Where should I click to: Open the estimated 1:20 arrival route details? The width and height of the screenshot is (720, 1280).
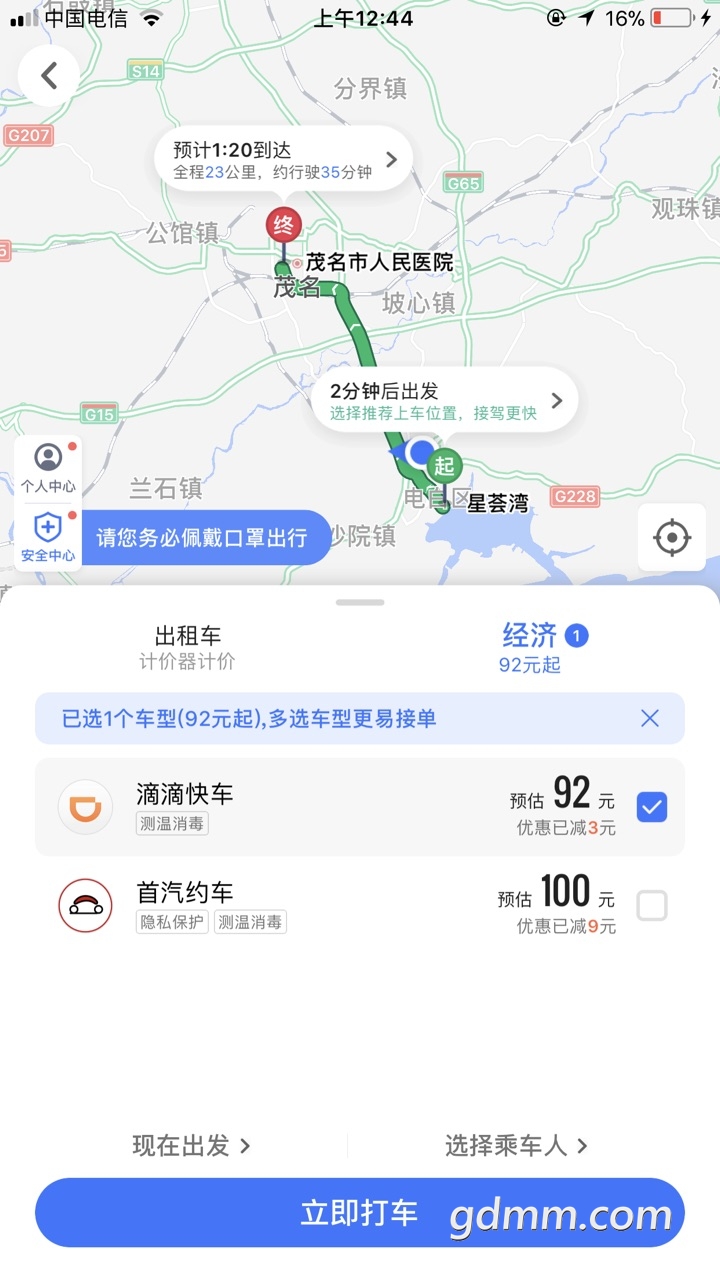click(x=283, y=159)
